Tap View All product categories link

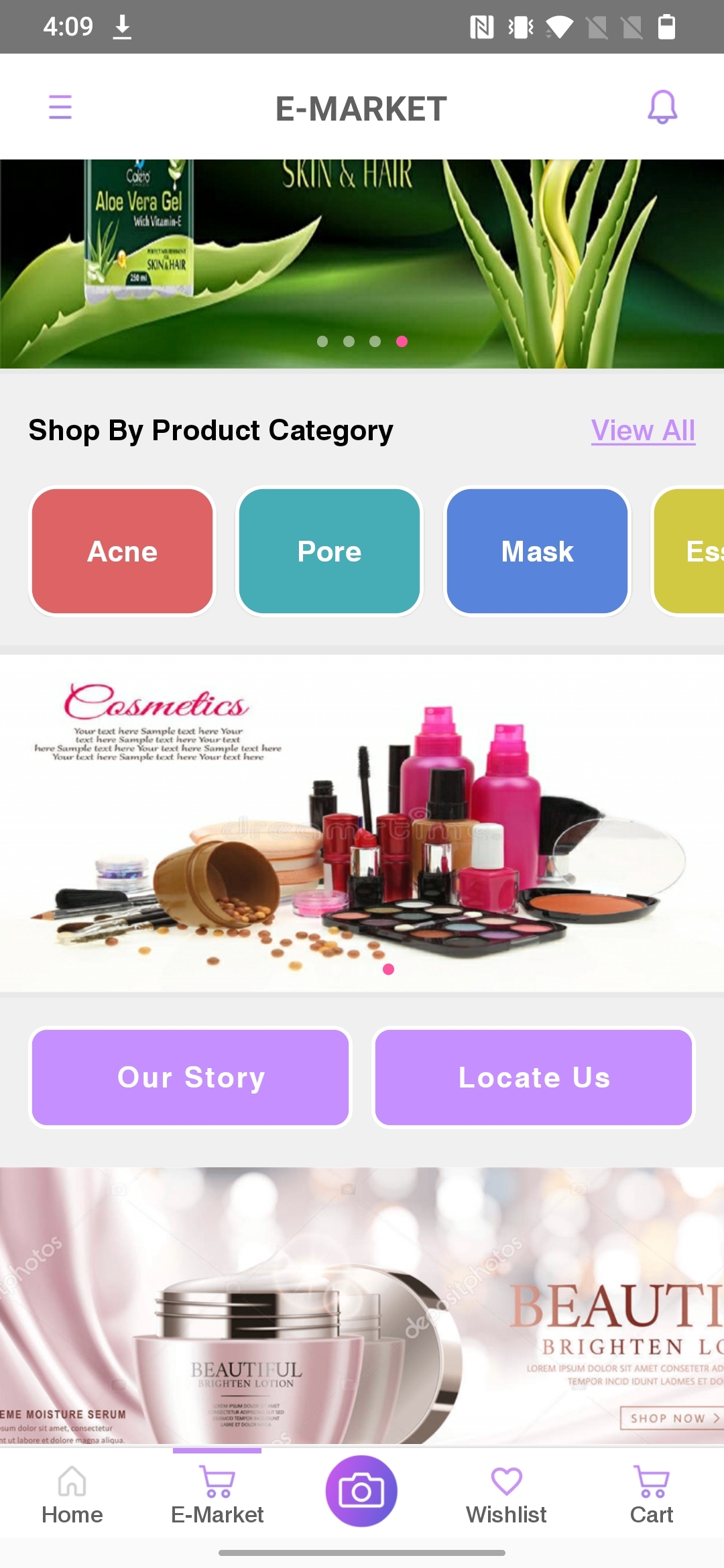(x=642, y=430)
